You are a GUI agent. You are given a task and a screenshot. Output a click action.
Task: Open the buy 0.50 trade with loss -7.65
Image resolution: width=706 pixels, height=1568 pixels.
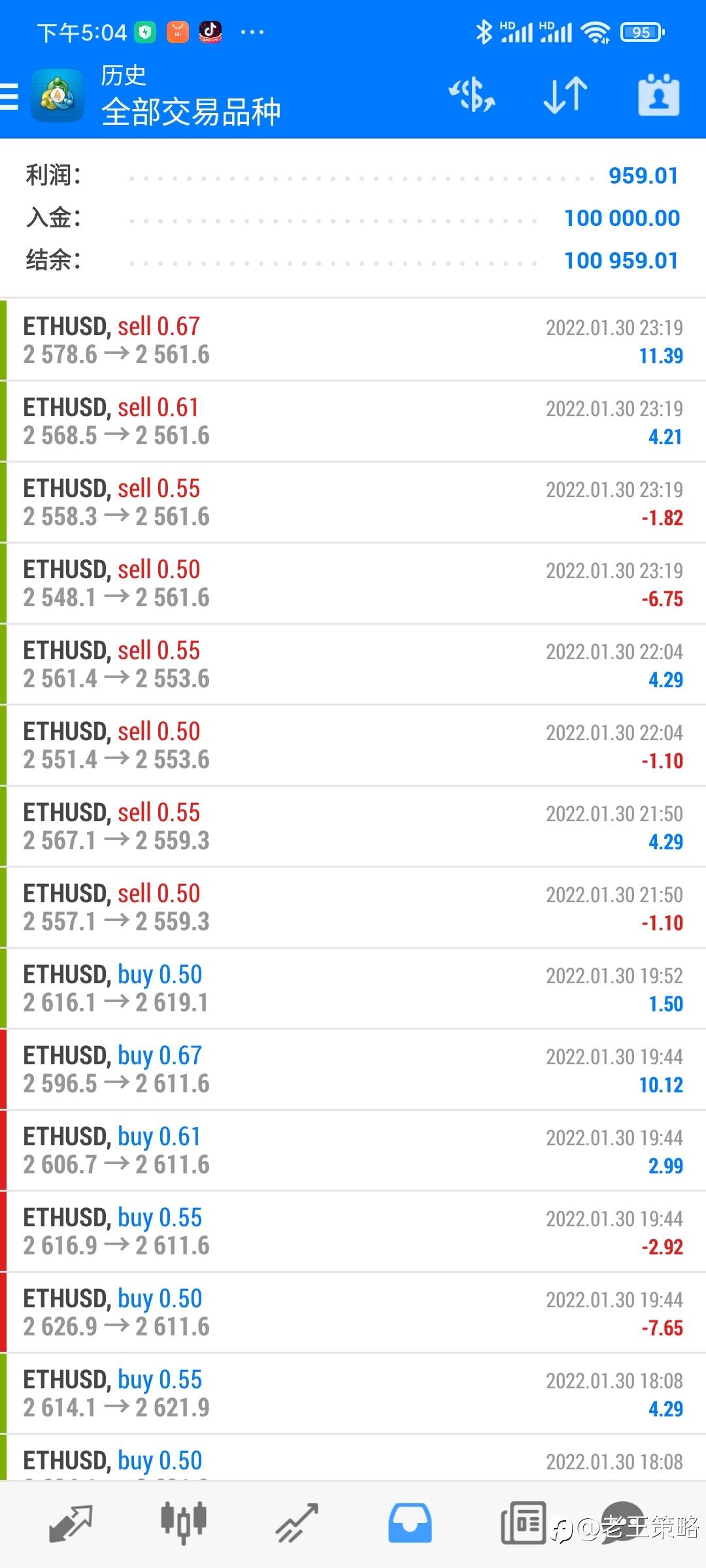coord(353,1313)
